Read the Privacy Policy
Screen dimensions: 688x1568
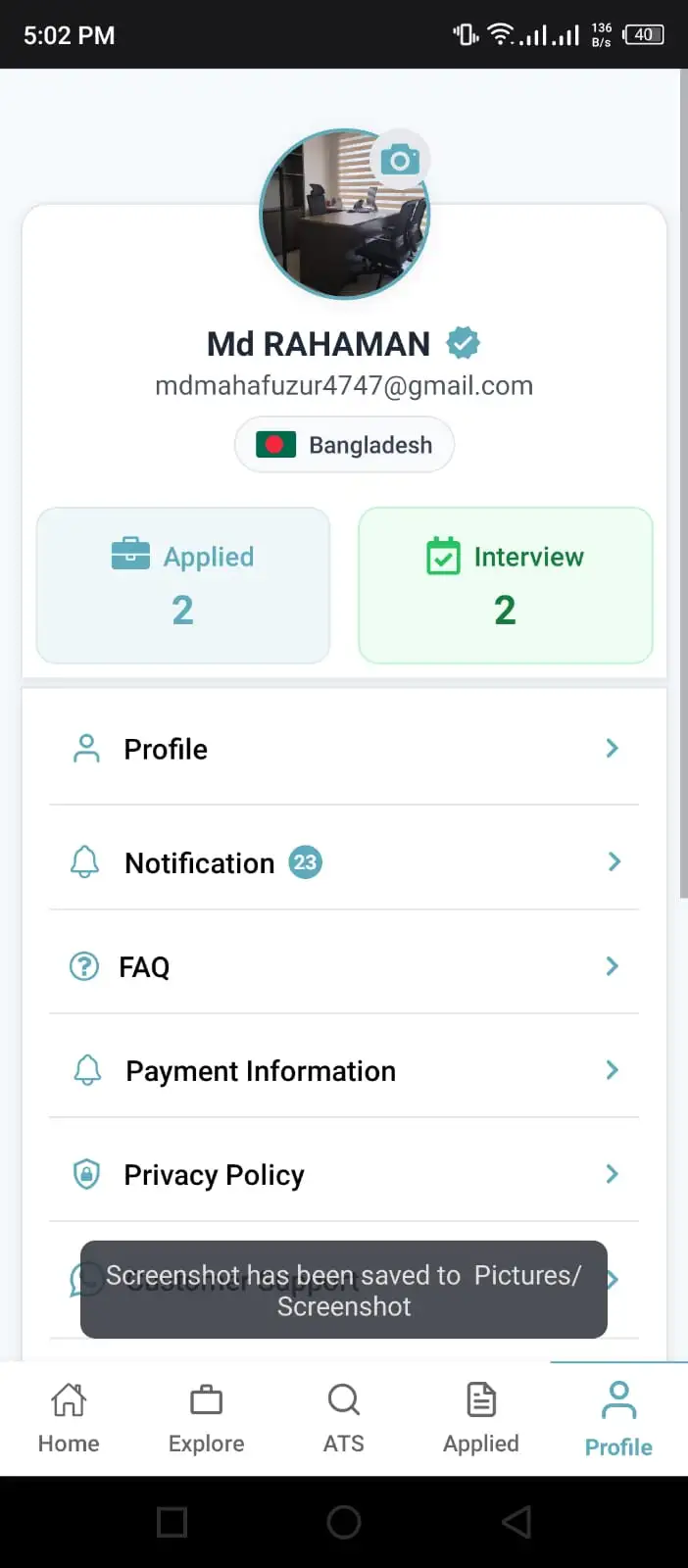pyautogui.click(x=343, y=1175)
